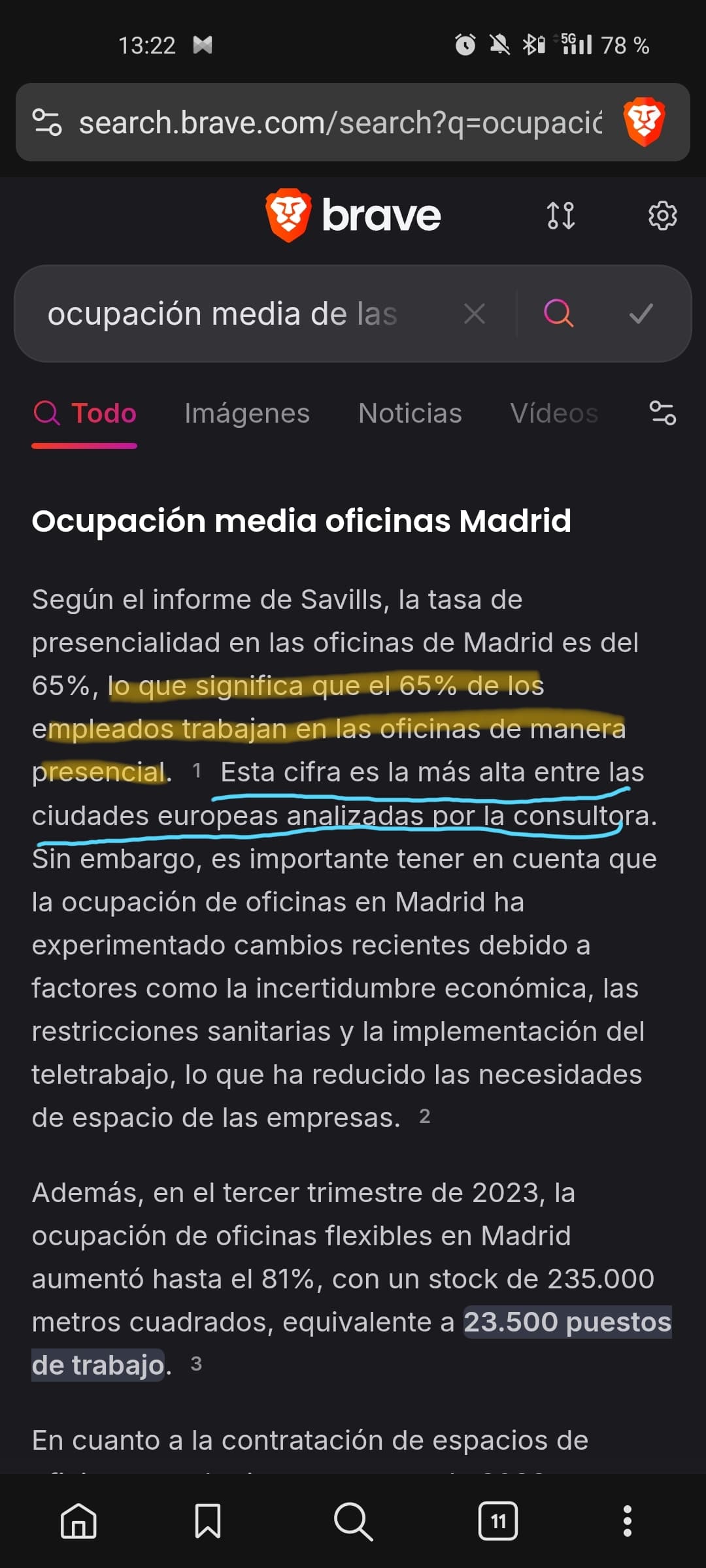Open citation reference 3
Viewport: 706px width, 1568px height.
pyautogui.click(x=196, y=1364)
